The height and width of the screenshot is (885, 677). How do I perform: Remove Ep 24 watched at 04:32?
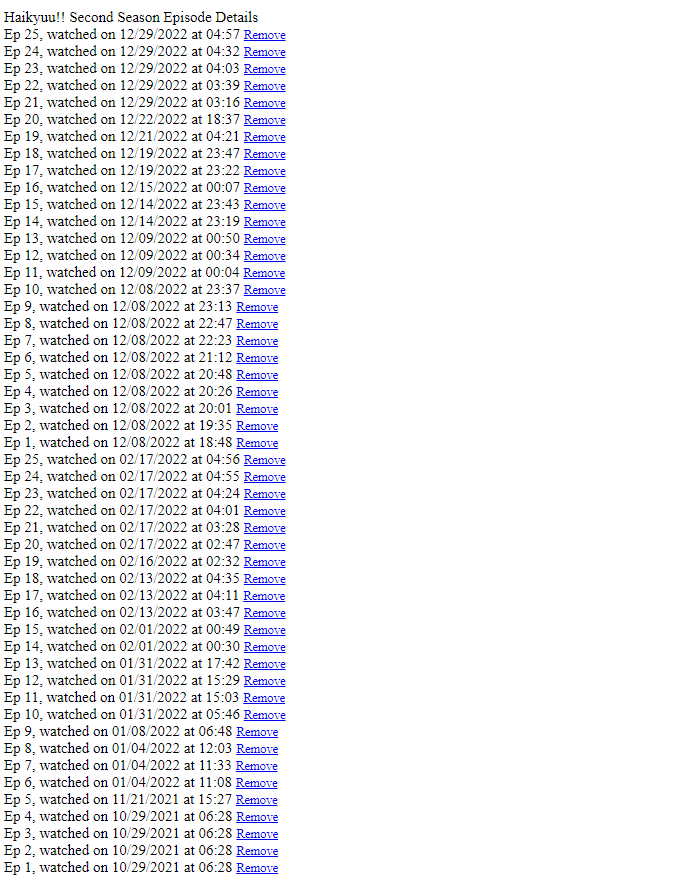point(264,52)
